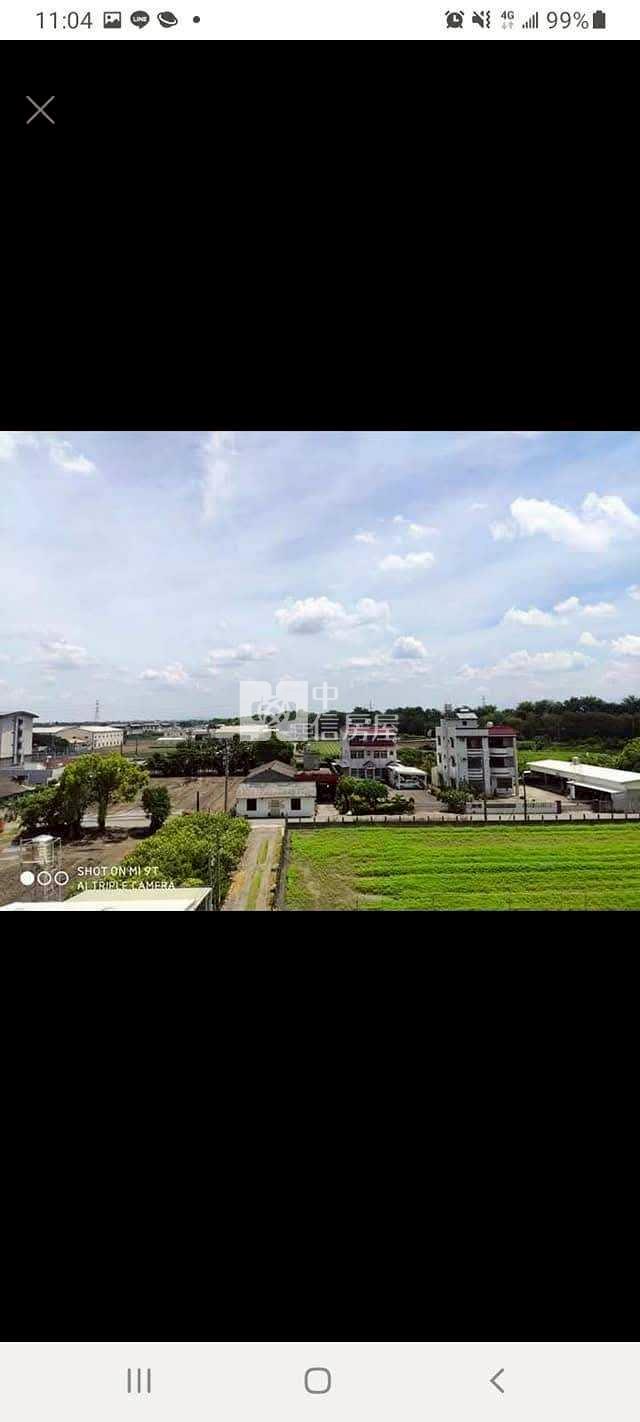Tap the landscape photo to toggle controls
The width and height of the screenshot is (640, 1422).
click(320, 670)
